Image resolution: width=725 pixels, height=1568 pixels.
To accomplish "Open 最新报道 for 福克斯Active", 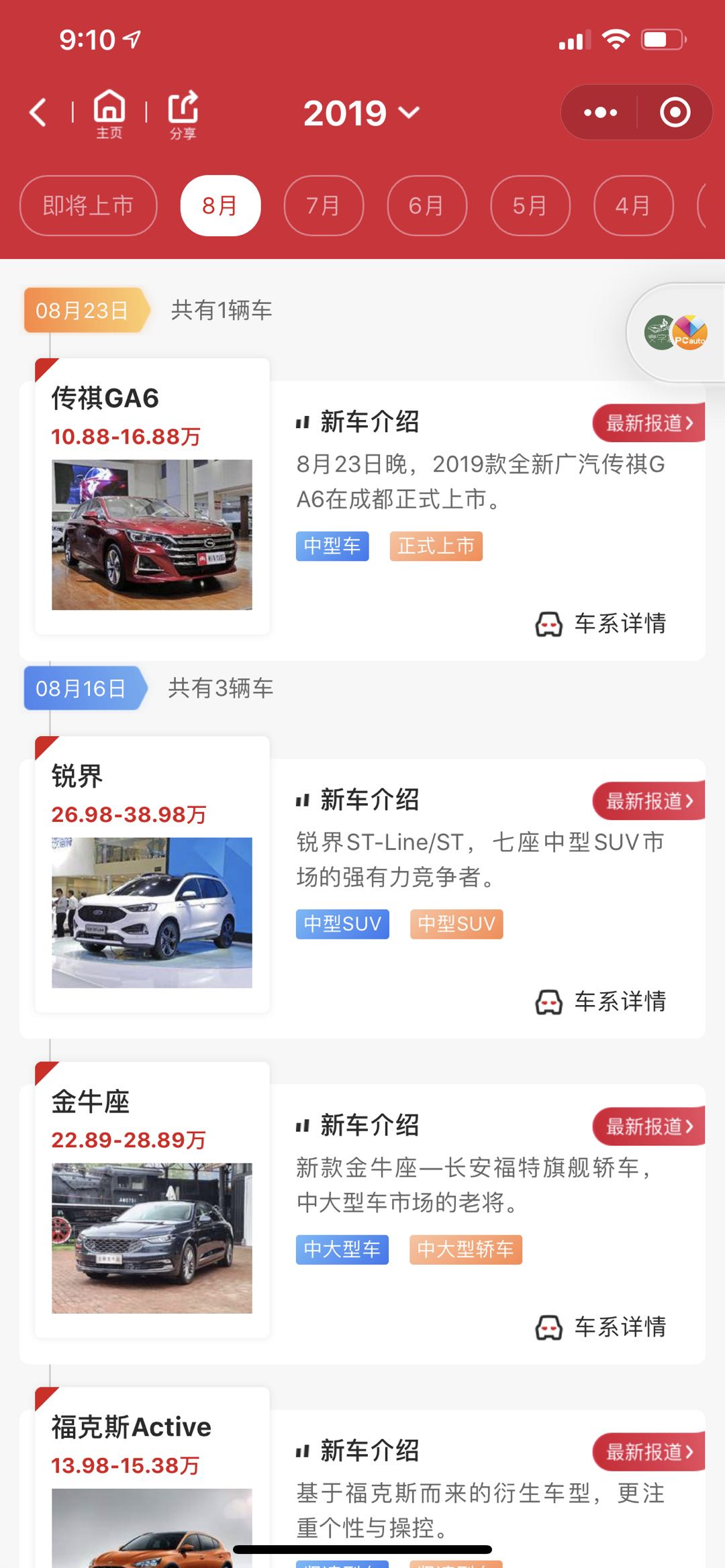I will click(x=648, y=1451).
